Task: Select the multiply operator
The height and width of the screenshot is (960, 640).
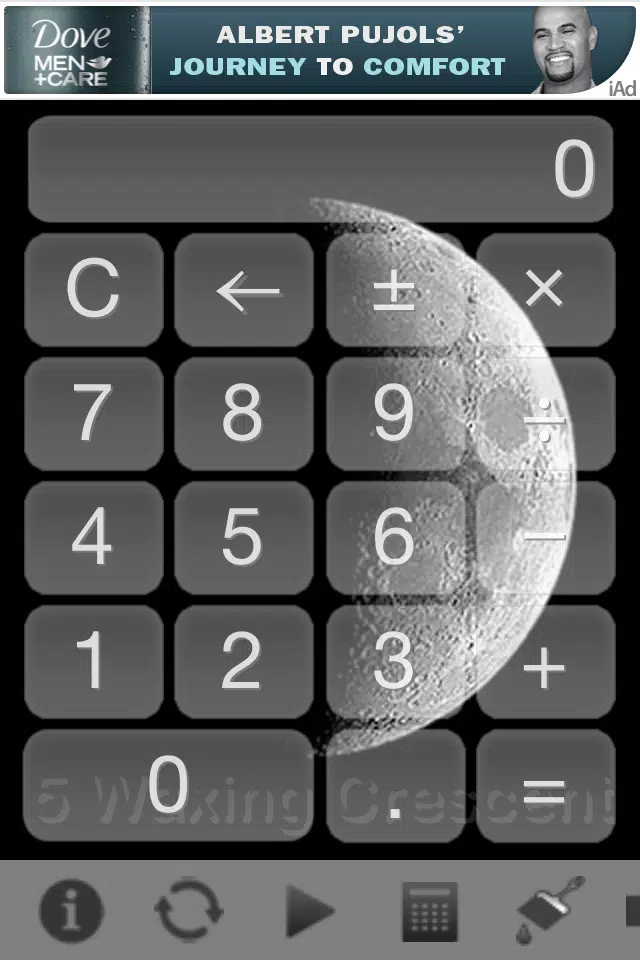Action: [x=546, y=290]
